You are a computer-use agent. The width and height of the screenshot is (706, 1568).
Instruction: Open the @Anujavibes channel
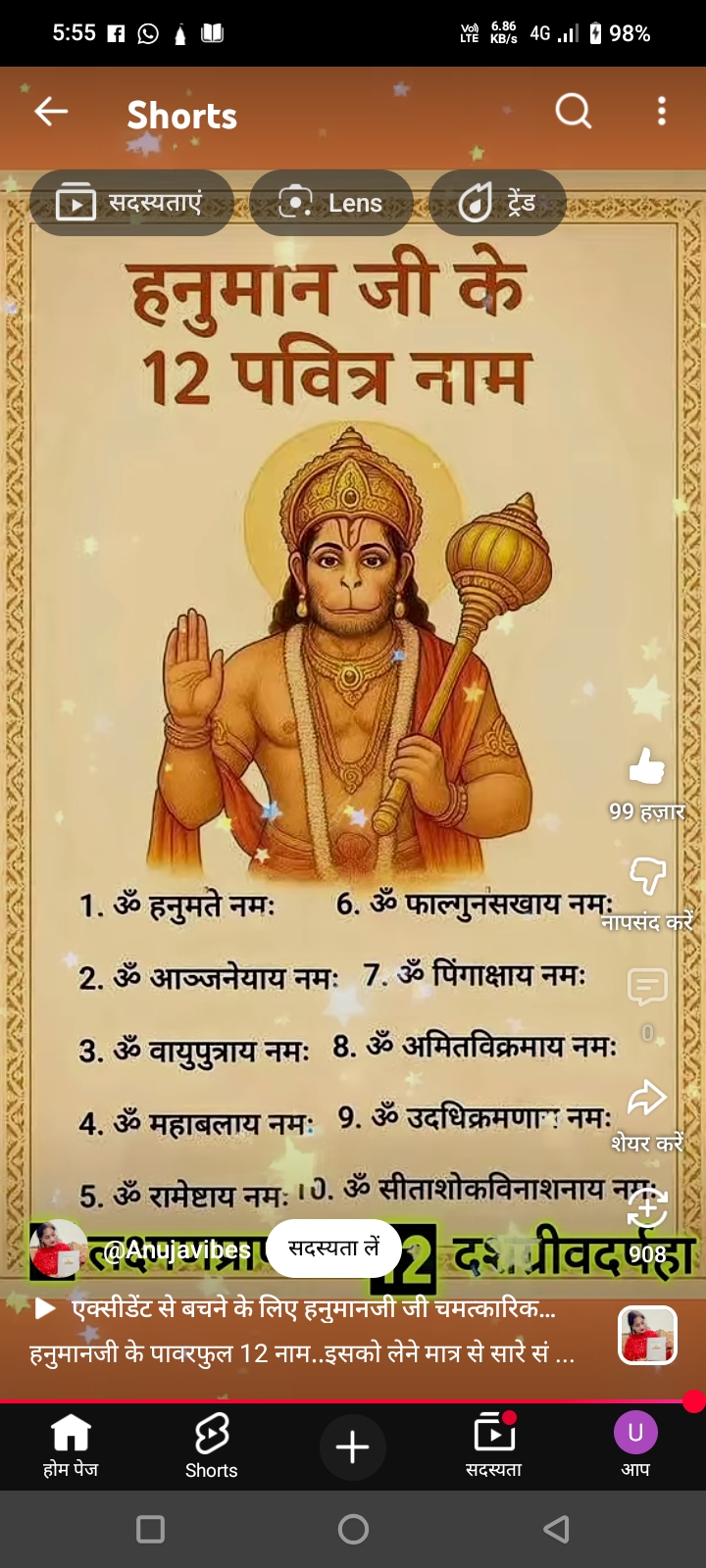[176, 1249]
